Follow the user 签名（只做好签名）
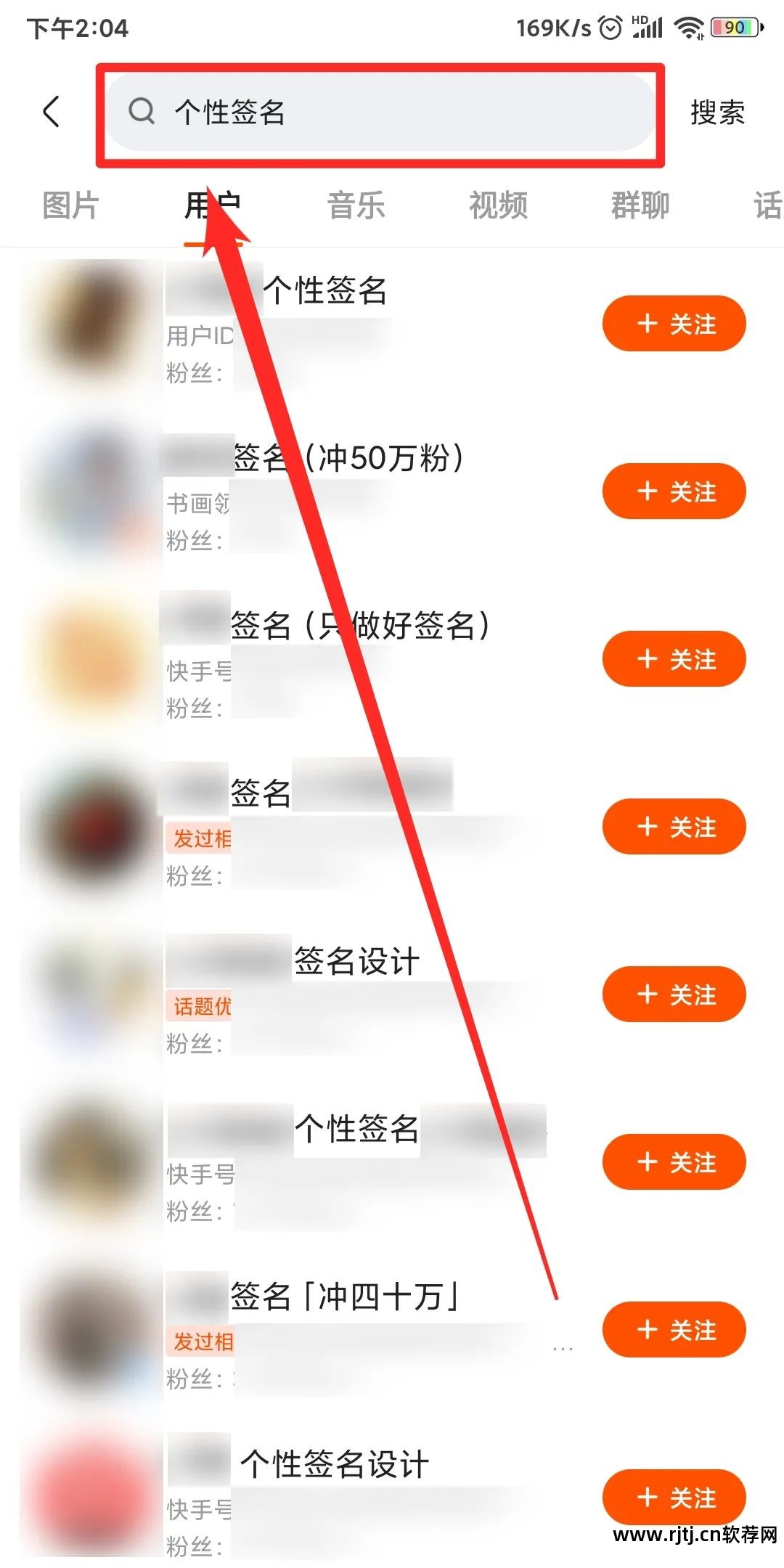The height and width of the screenshot is (1568, 784). [674, 659]
